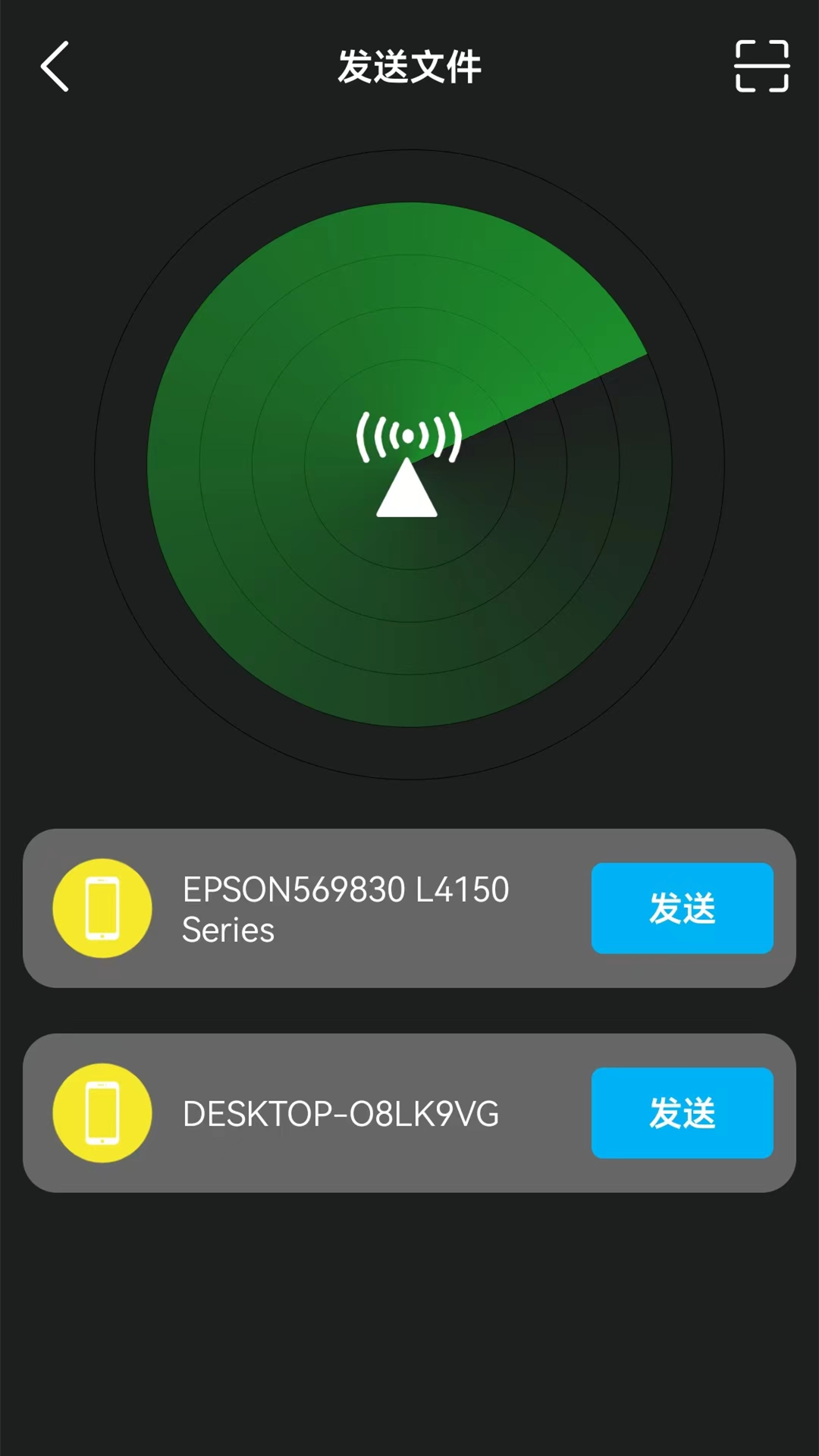The width and height of the screenshot is (819, 1456).
Task: Send file to EPSON569830 L4150 Series
Action: pos(682,908)
